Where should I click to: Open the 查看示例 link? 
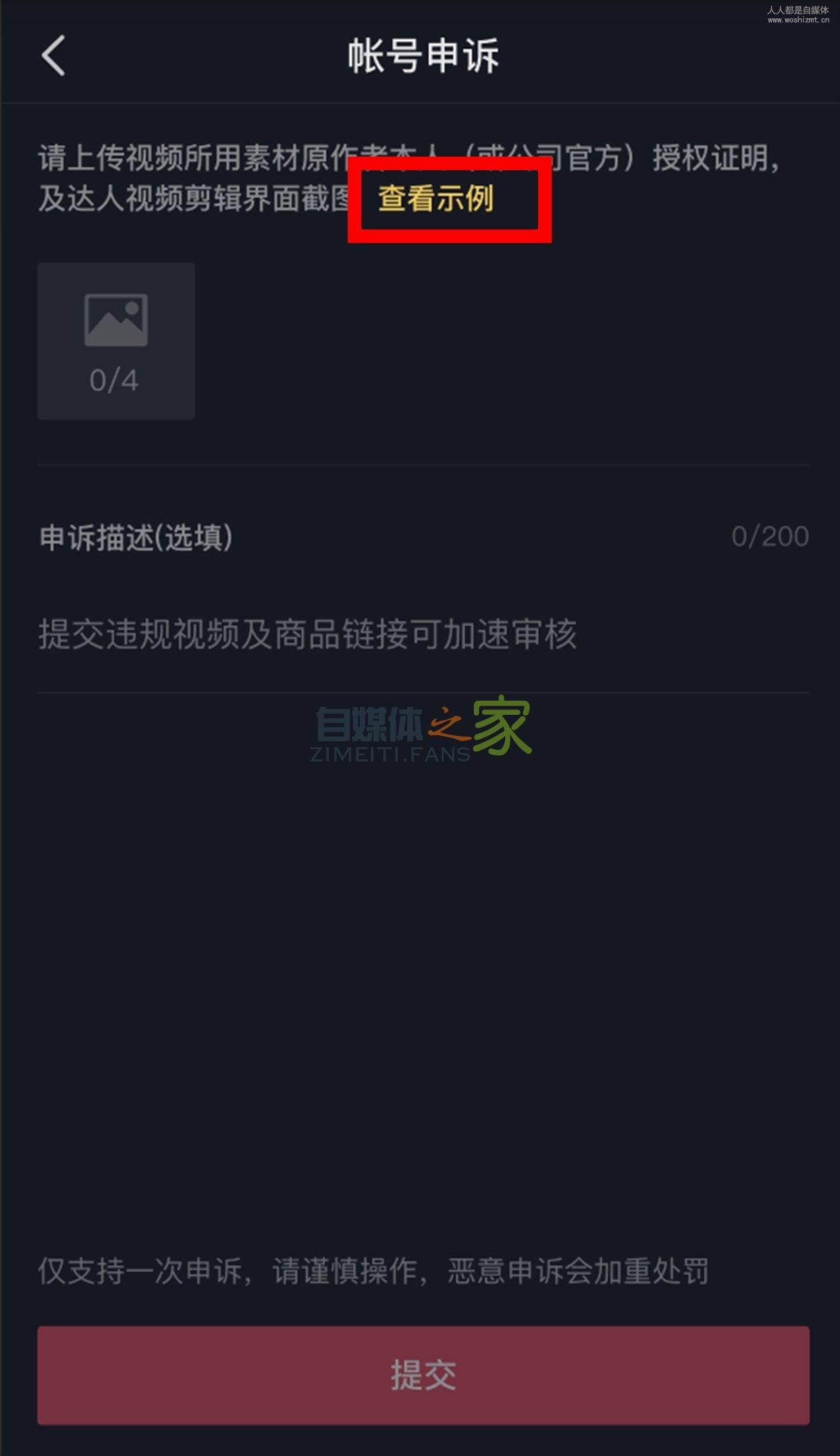pyautogui.click(x=436, y=199)
